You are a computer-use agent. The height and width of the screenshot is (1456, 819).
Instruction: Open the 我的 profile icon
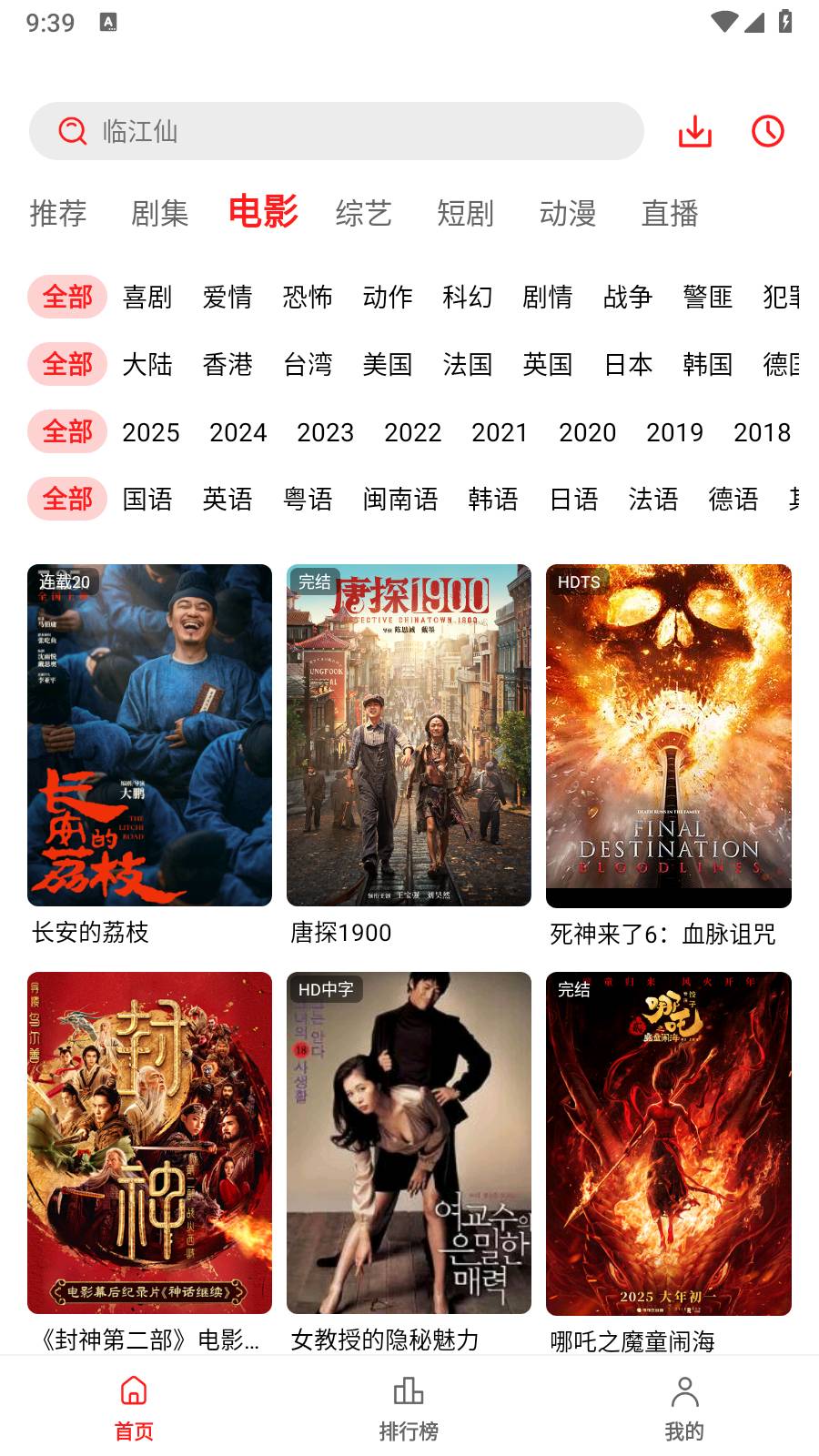pos(685,1391)
